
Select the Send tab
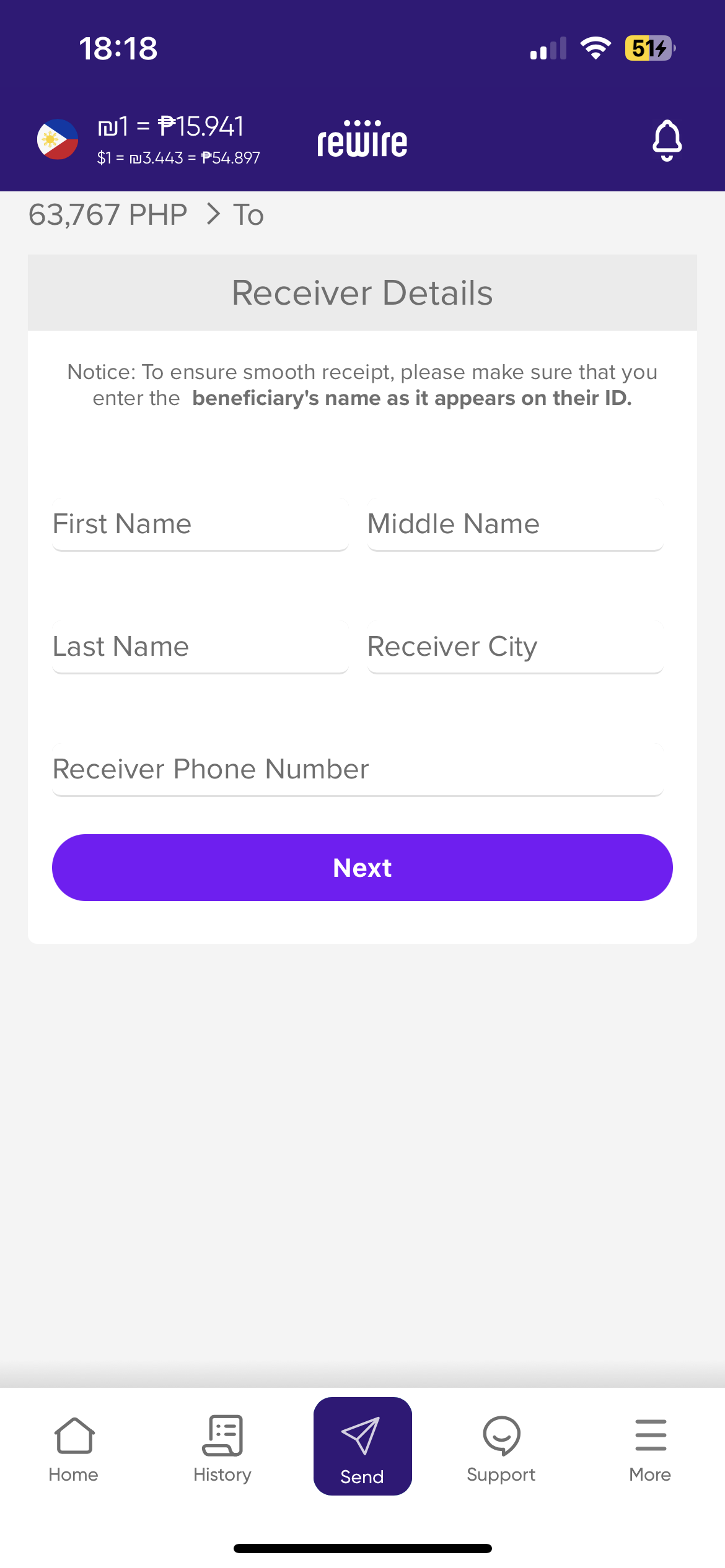[362, 1447]
